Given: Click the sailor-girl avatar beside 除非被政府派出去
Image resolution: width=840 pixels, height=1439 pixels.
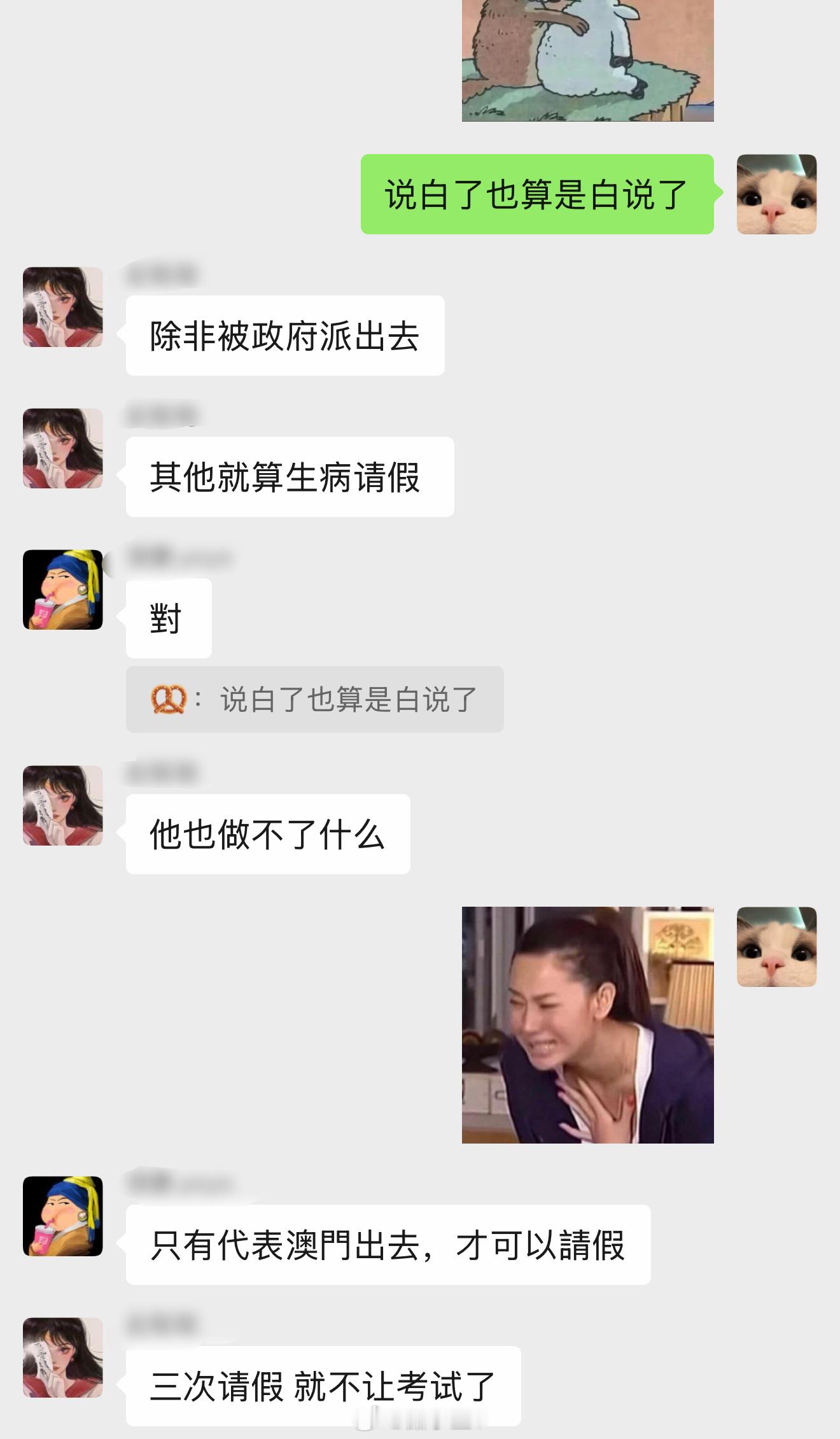Looking at the screenshot, I should click(62, 309).
